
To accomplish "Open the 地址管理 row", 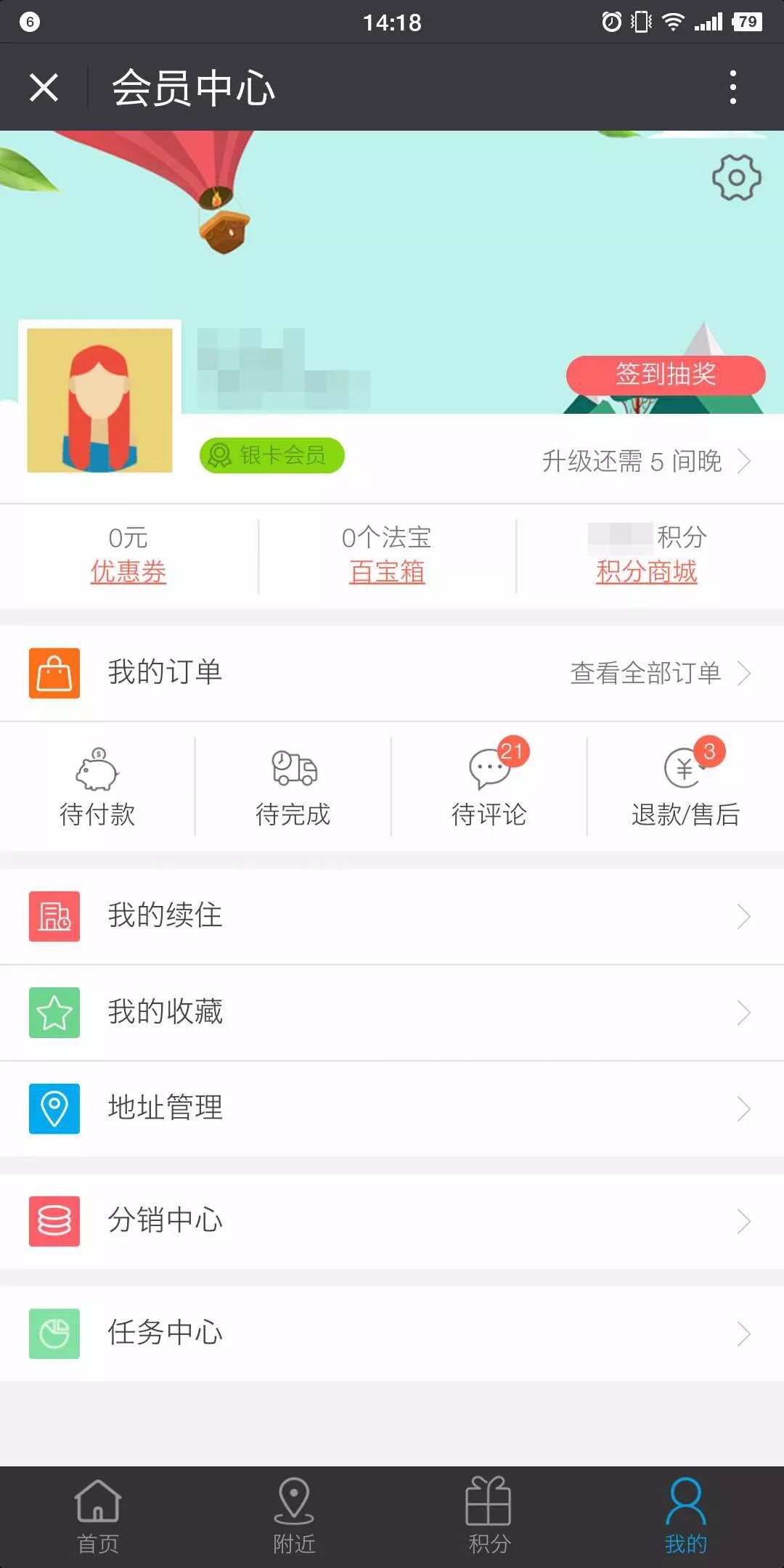I will tap(392, 1108).
